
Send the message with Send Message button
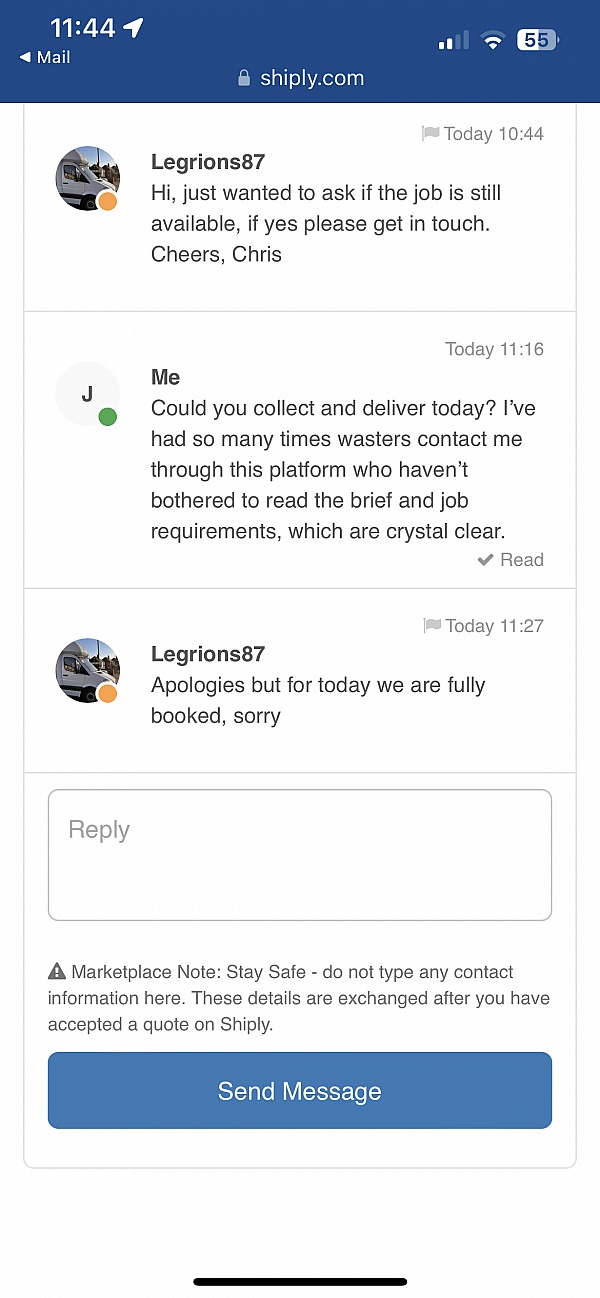click(x=300, y=1090)
